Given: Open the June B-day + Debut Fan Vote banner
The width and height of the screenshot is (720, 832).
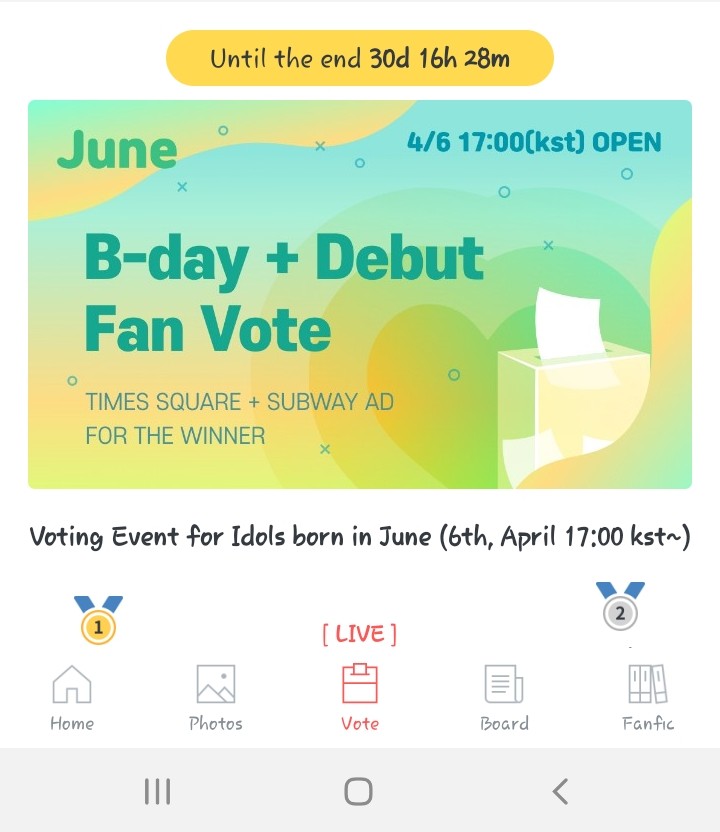Looking at the screenshot, I should tap(360, 294).
